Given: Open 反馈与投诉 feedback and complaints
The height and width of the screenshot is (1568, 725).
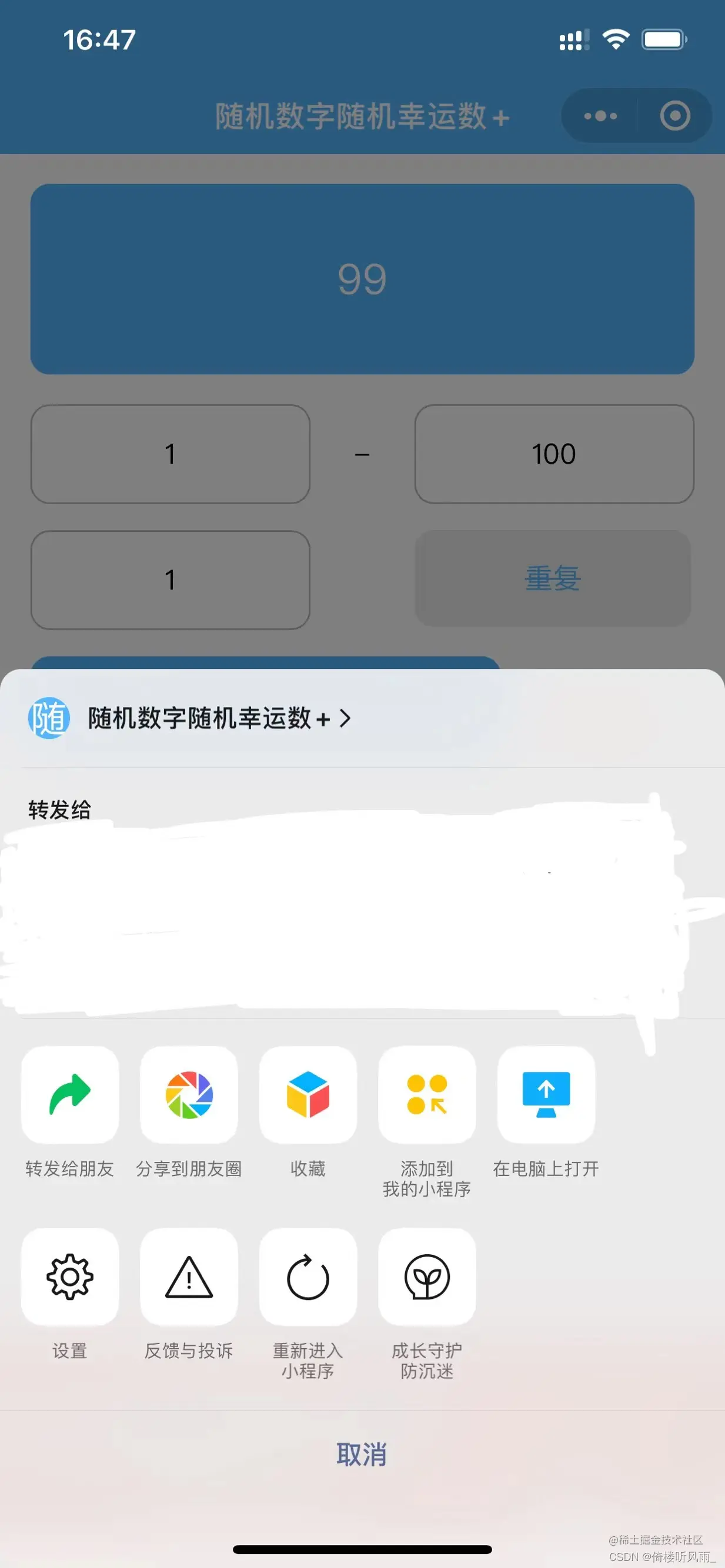Looking at the screenshot, I should click(189, 1276).
